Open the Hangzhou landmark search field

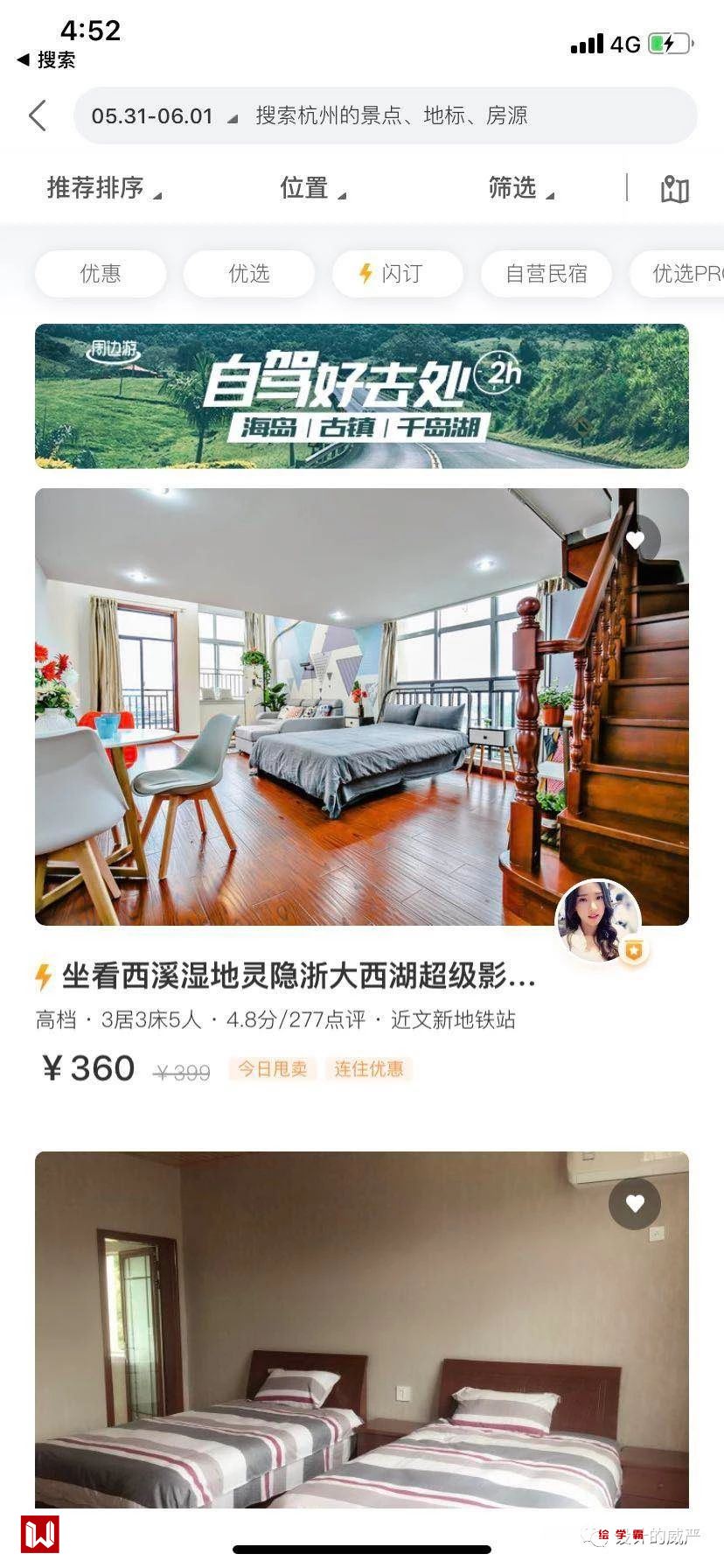tap(437, 115)
